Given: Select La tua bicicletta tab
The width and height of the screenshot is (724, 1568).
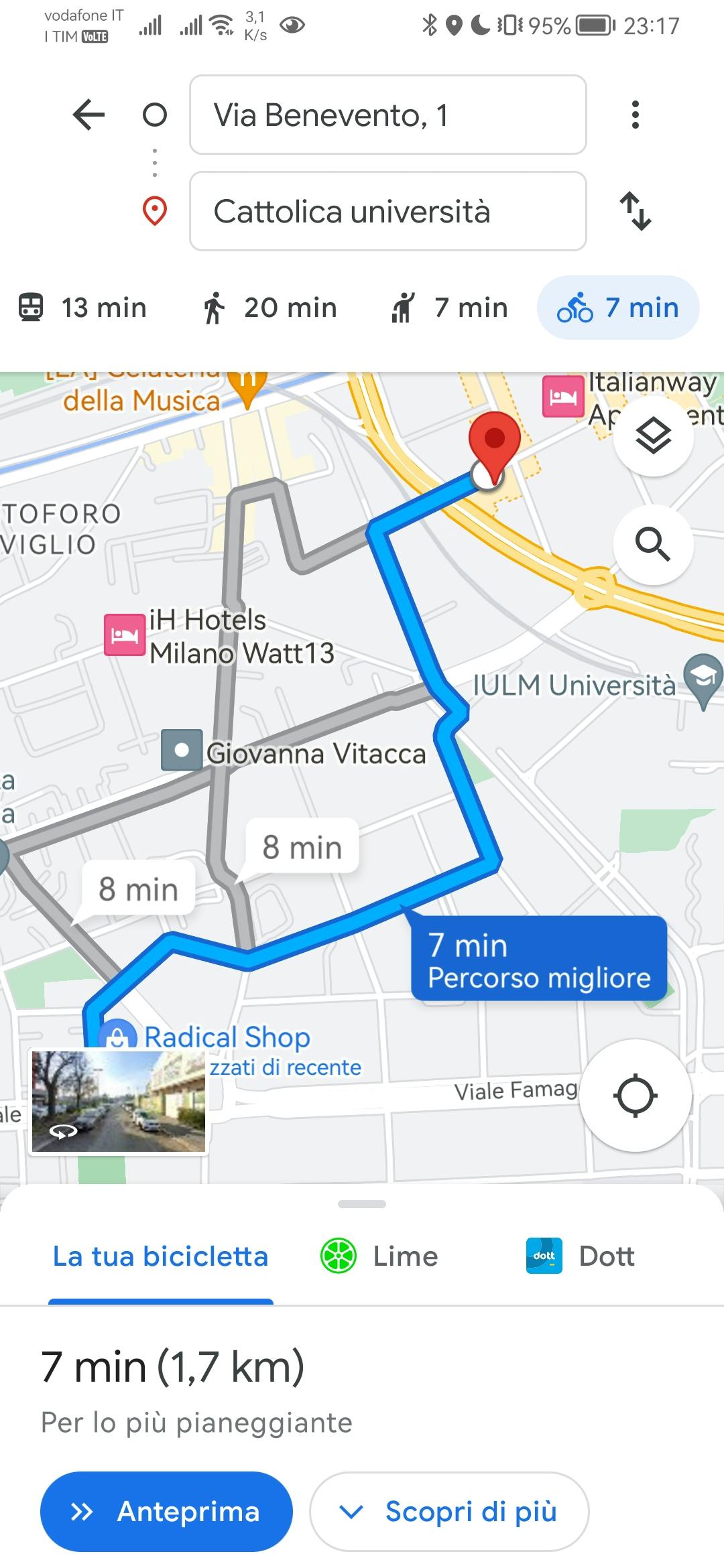Looking at the screenshot, I should [160, 1256].
